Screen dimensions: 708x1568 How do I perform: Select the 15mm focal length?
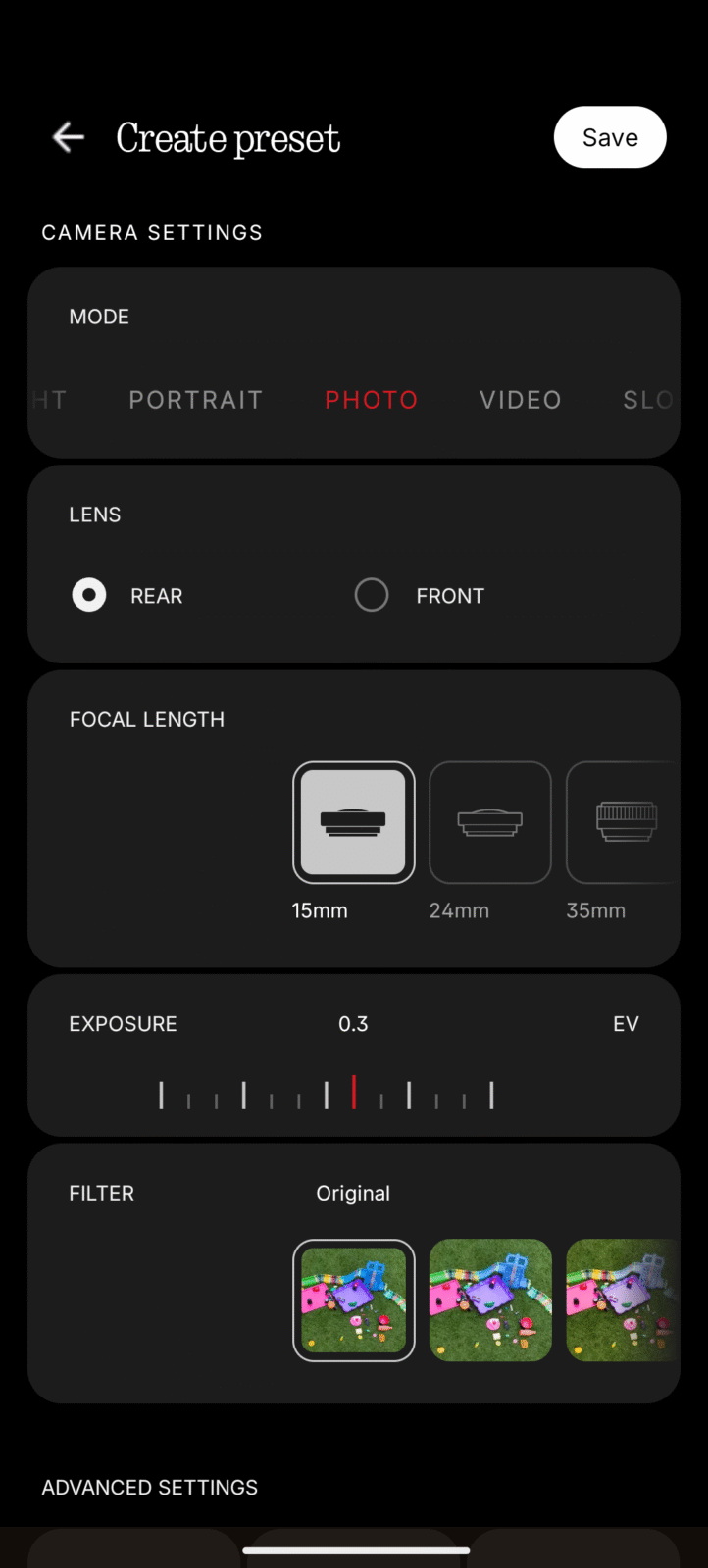(353, 822)
